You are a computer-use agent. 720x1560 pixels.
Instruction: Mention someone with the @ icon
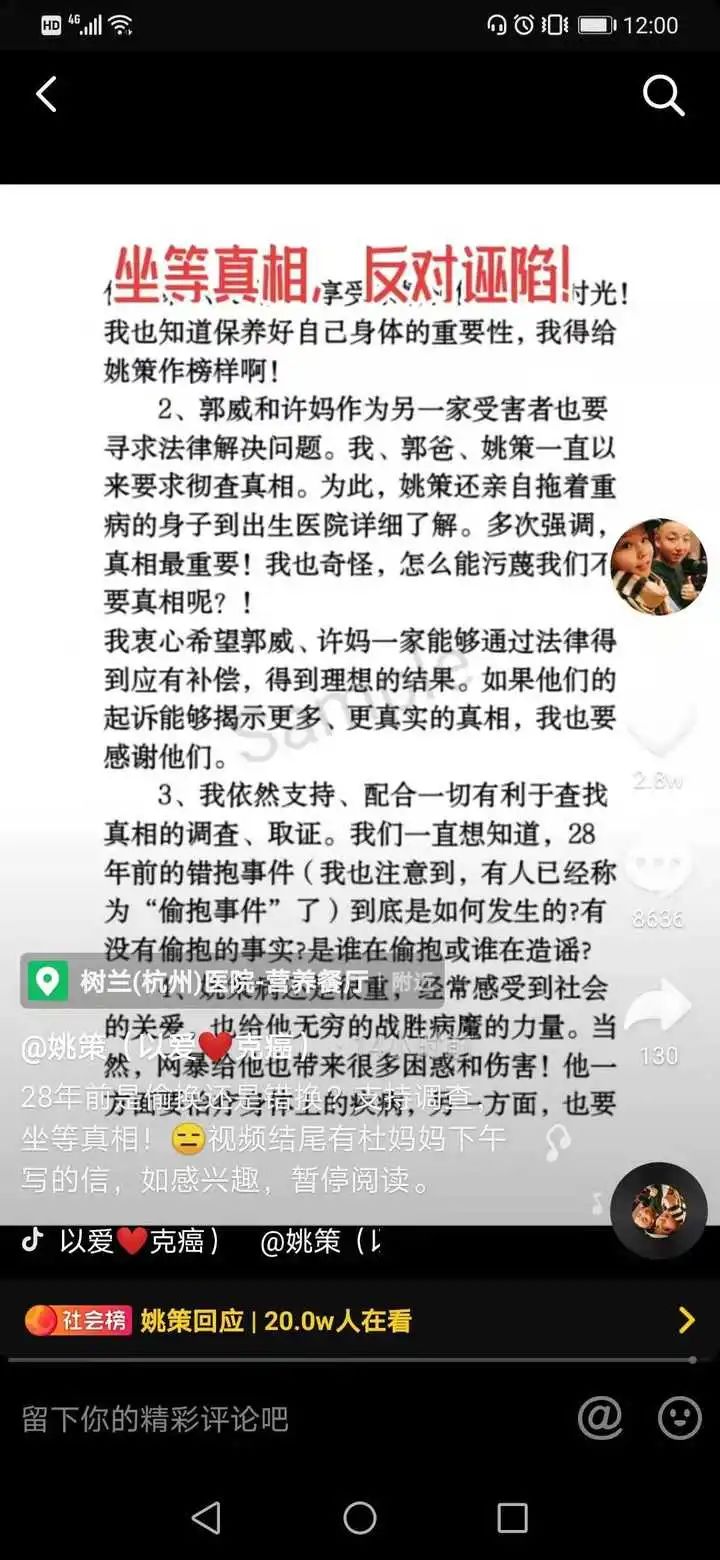600,1418
